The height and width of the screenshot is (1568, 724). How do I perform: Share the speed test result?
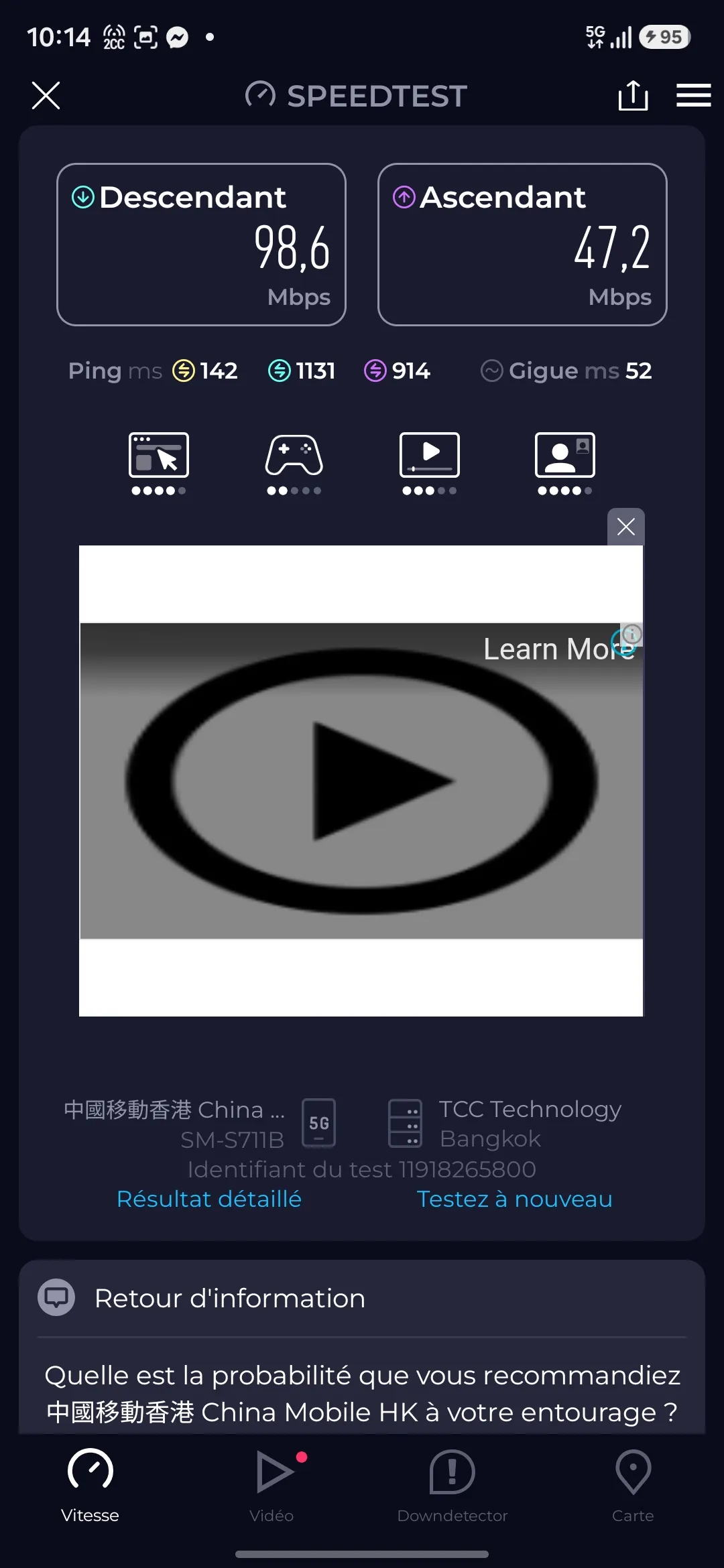(633, 95)
